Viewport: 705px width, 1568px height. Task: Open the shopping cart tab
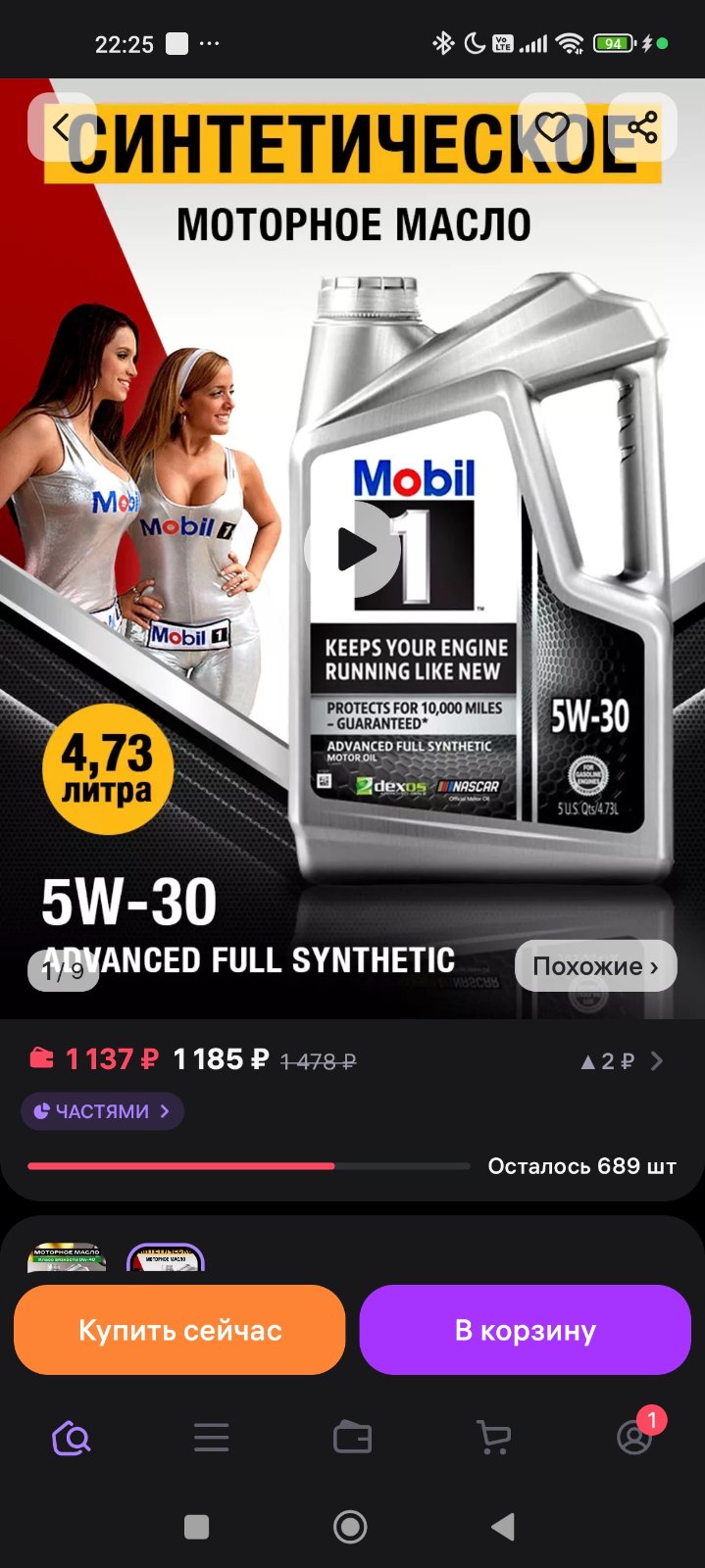coord(493,1438)
